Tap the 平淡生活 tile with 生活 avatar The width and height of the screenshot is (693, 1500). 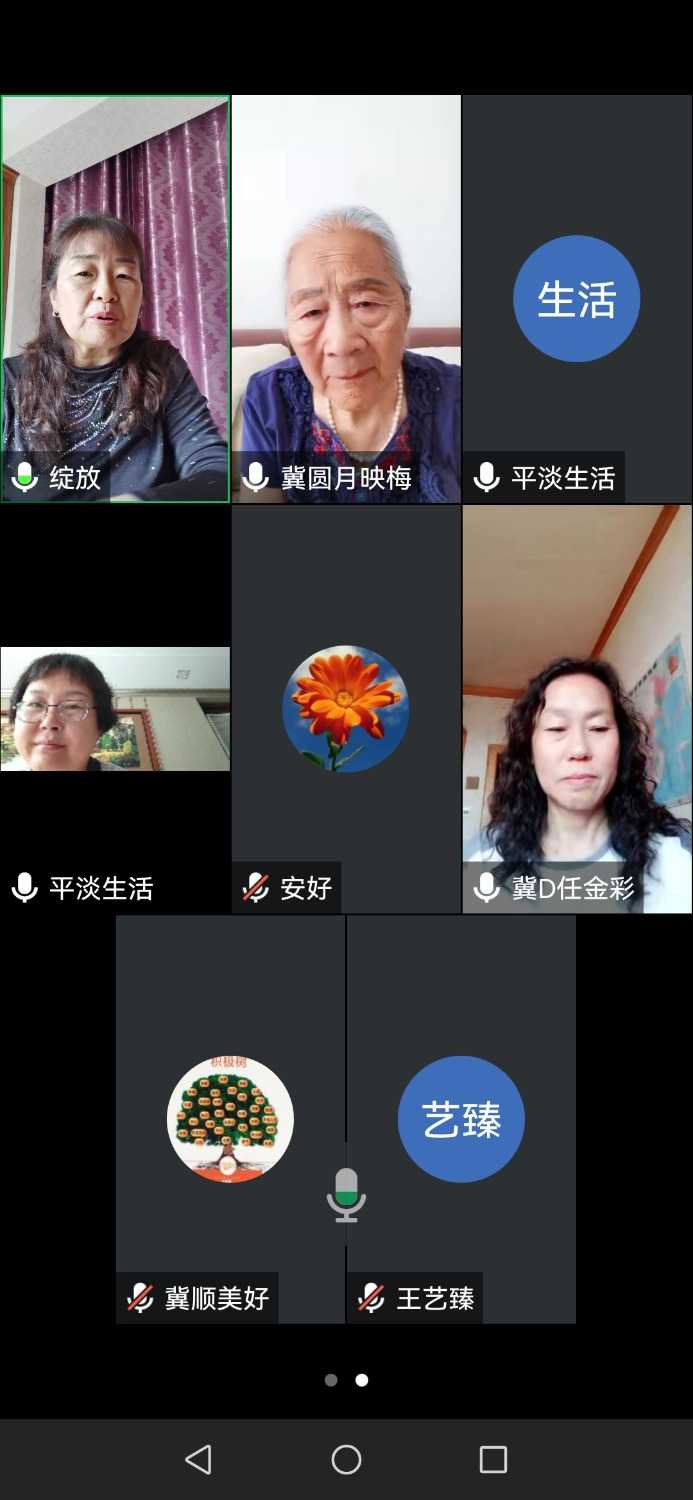coord(577,298)
